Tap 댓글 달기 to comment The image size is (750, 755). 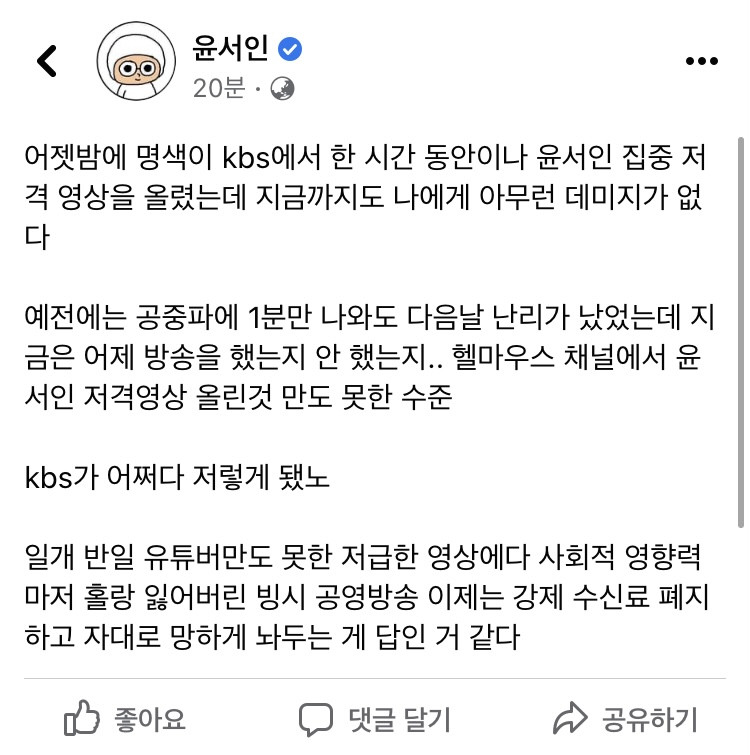(x=375, y=719)
